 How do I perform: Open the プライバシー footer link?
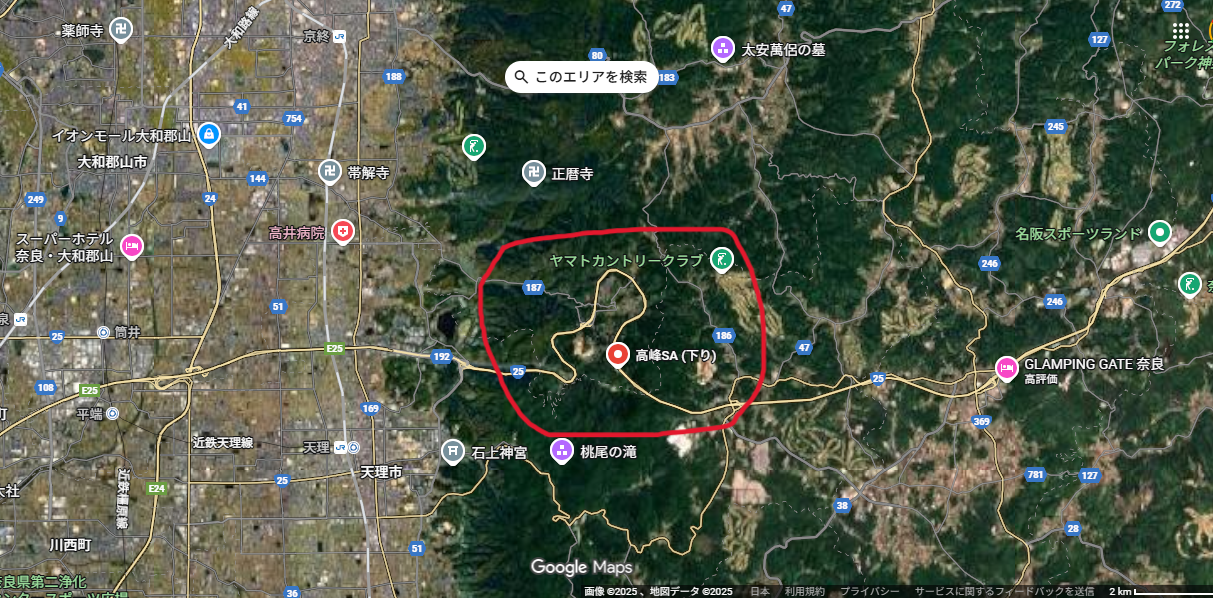(x=868, y=592)
